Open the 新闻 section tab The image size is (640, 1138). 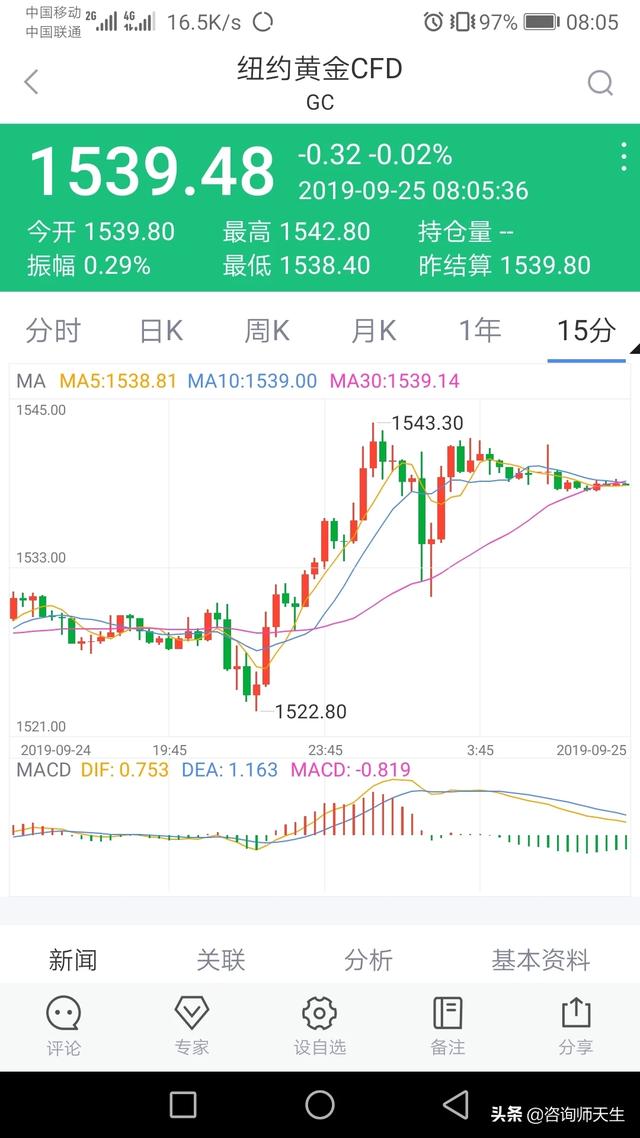73,959
